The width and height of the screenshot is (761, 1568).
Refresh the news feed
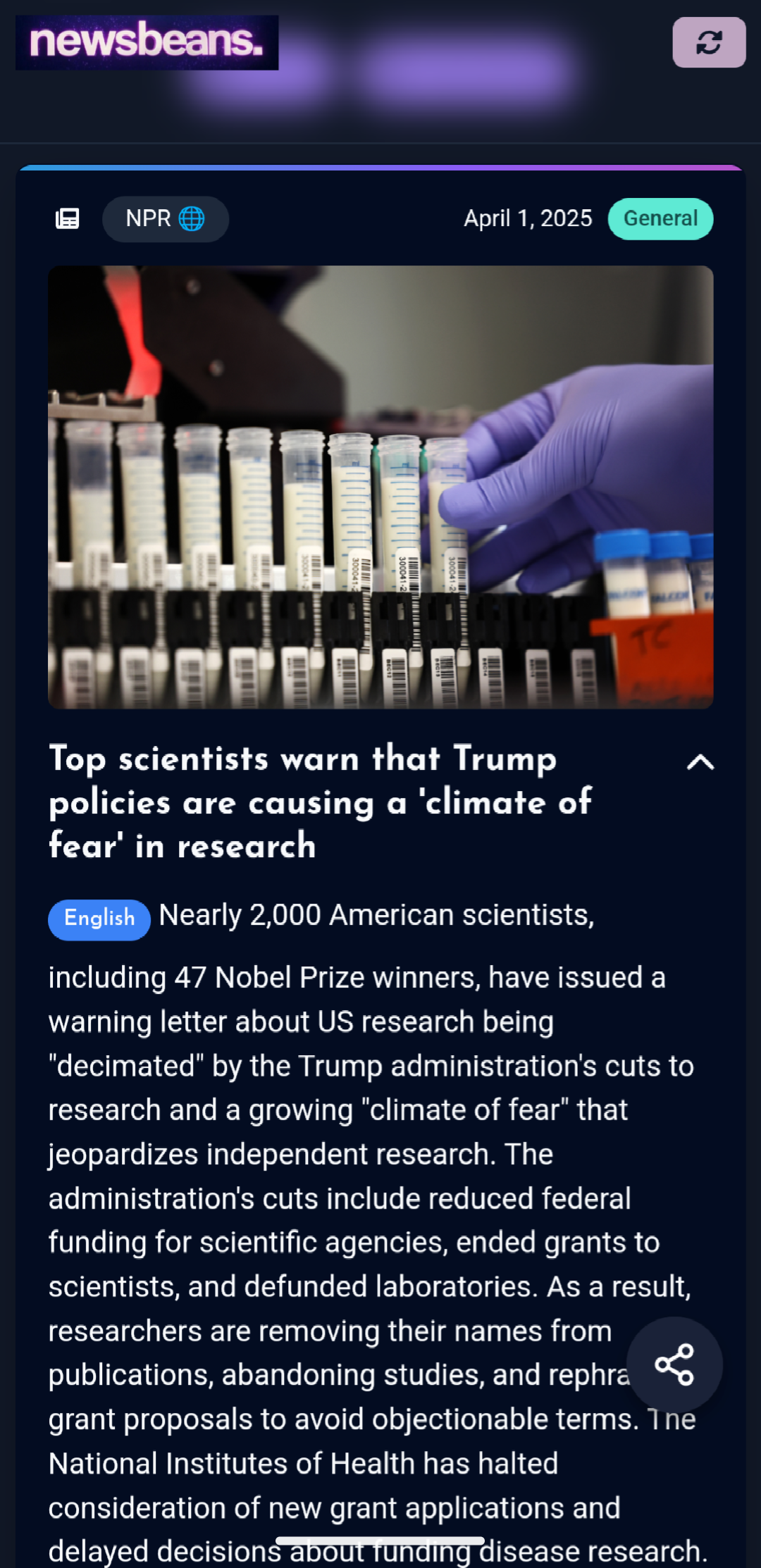click(x=709, y=42)
